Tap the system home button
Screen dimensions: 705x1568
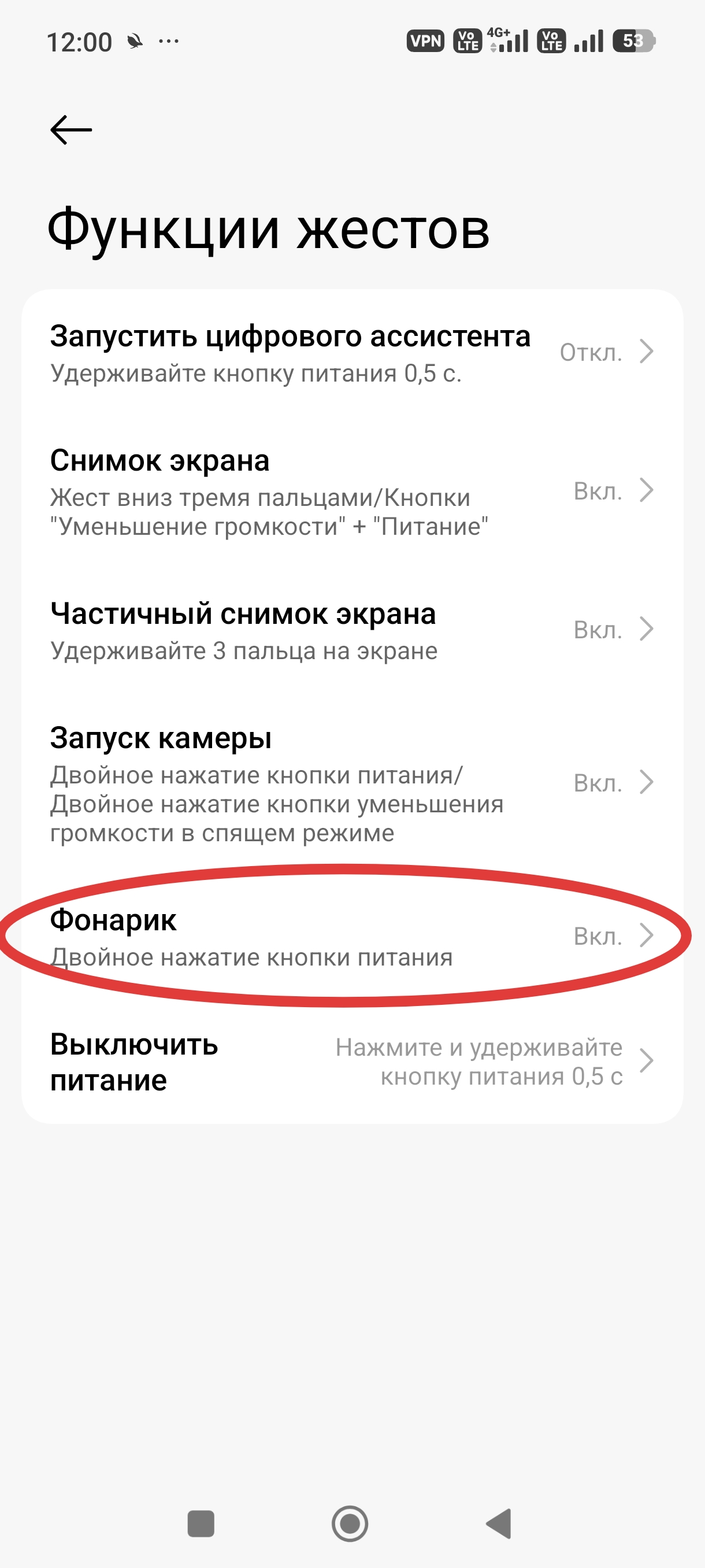(x=350, y=1523)
